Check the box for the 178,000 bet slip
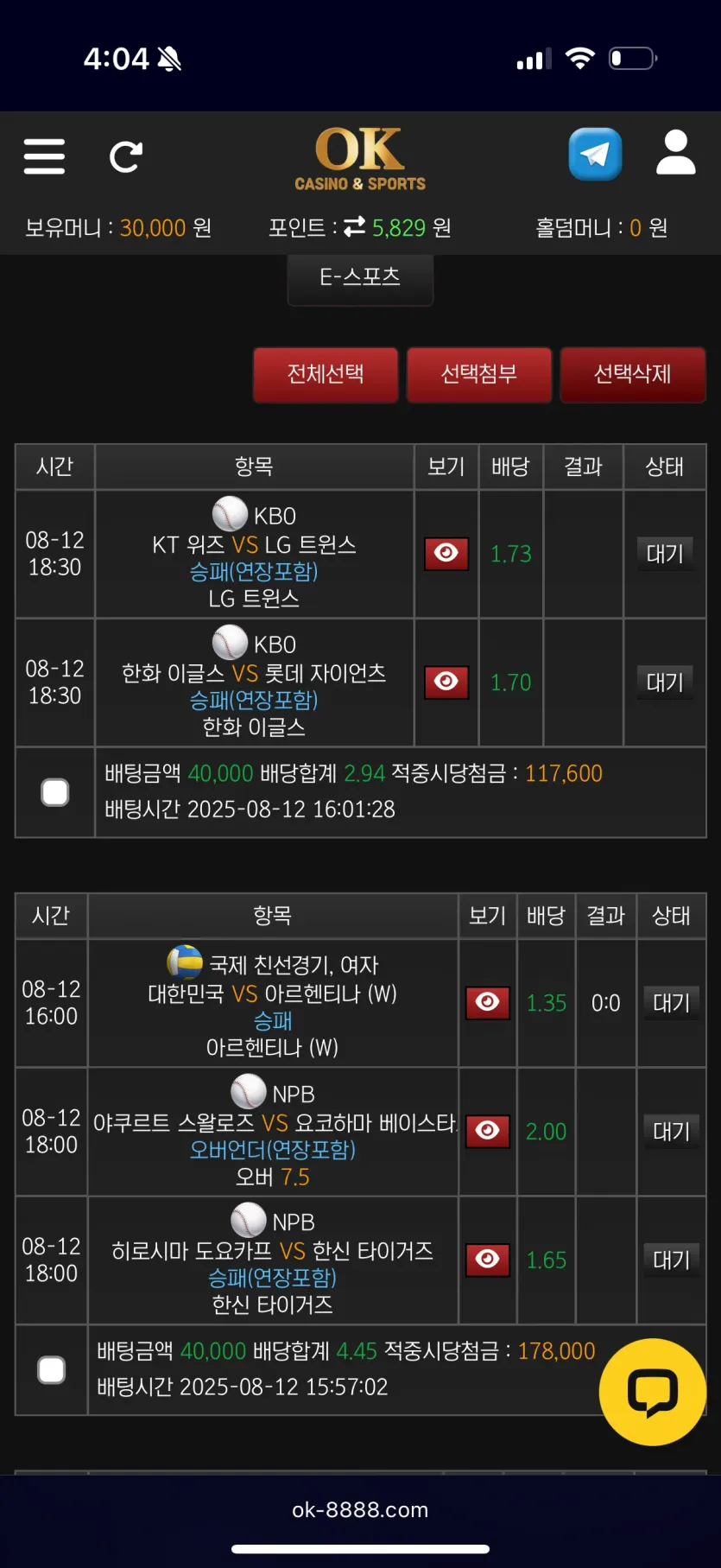Screen dimensions: 721x1568 coord(52,1369)
